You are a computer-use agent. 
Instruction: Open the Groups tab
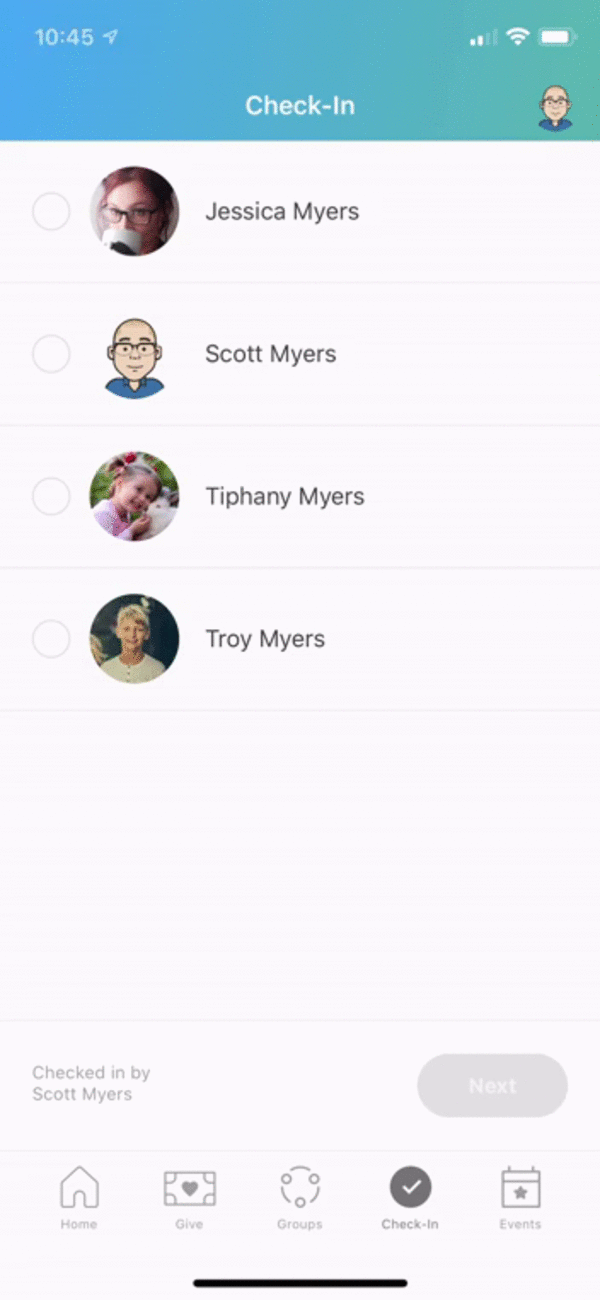[x=299, y=1197]
